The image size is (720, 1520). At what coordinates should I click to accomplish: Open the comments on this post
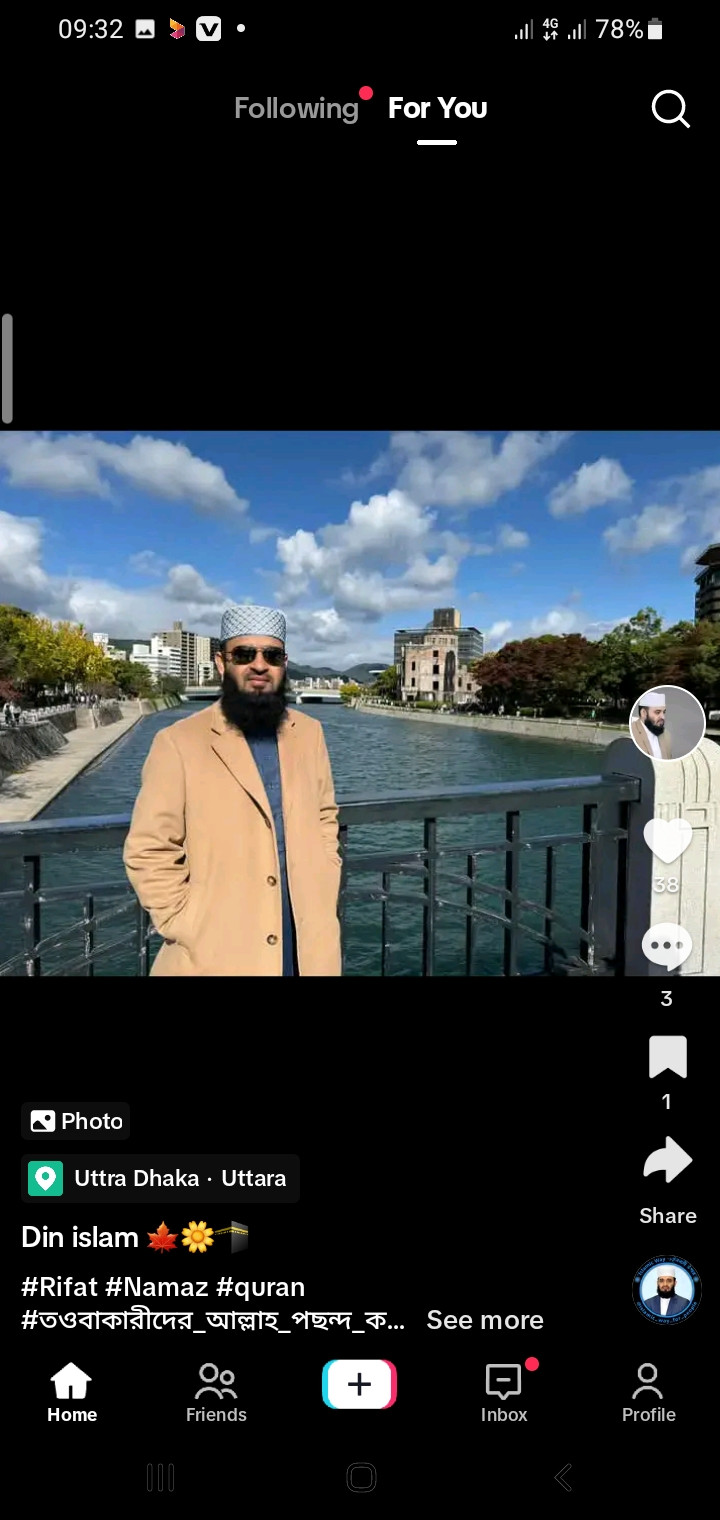pyautogui.click(x=667, y=946)
